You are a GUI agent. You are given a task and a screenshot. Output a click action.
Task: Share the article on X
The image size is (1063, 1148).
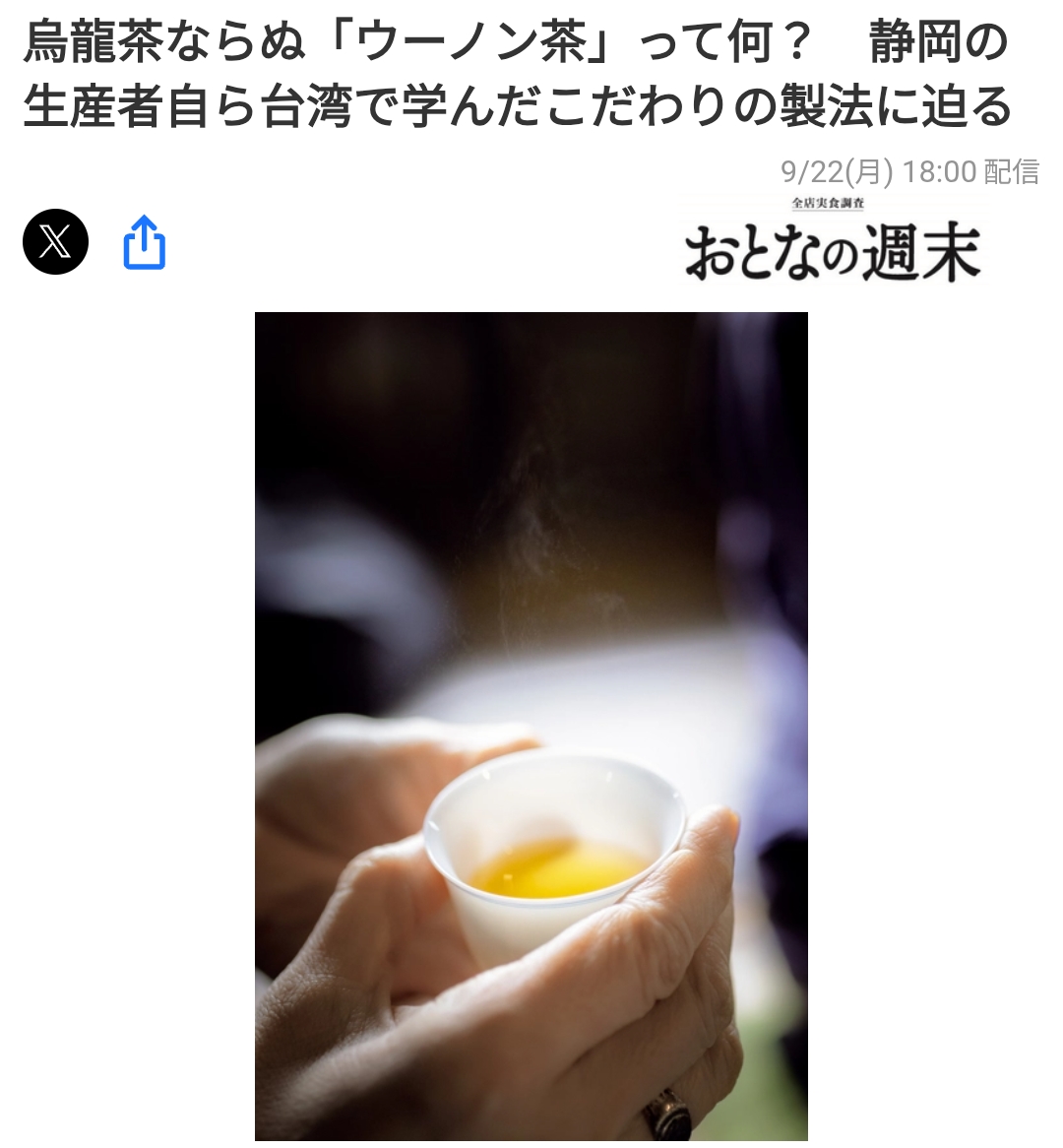[x=56, y=241]
